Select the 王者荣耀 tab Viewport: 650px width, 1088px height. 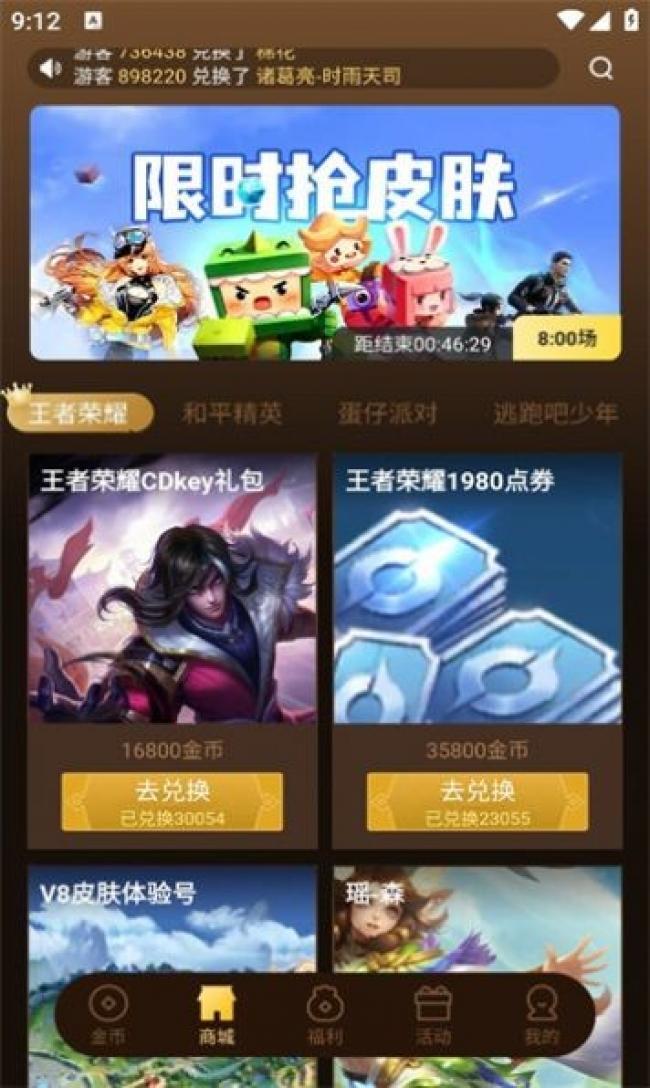point(80,413)
